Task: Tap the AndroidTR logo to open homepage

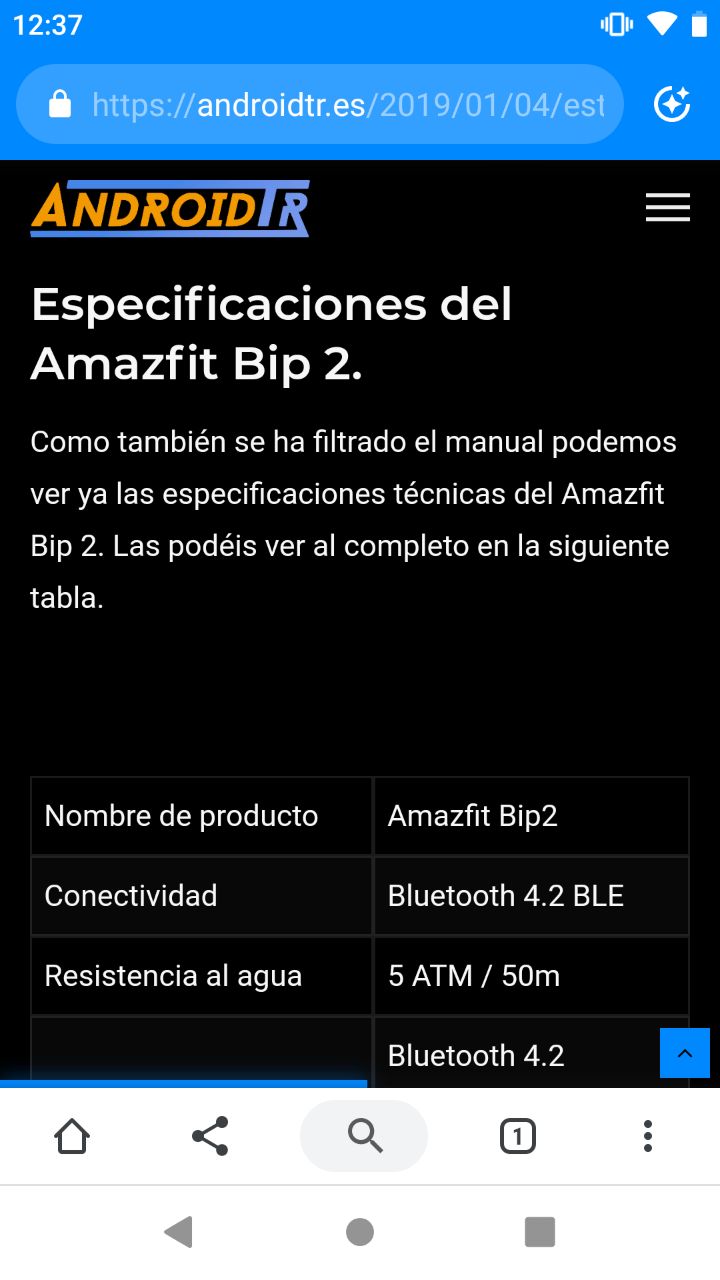Action: [170, 208]
